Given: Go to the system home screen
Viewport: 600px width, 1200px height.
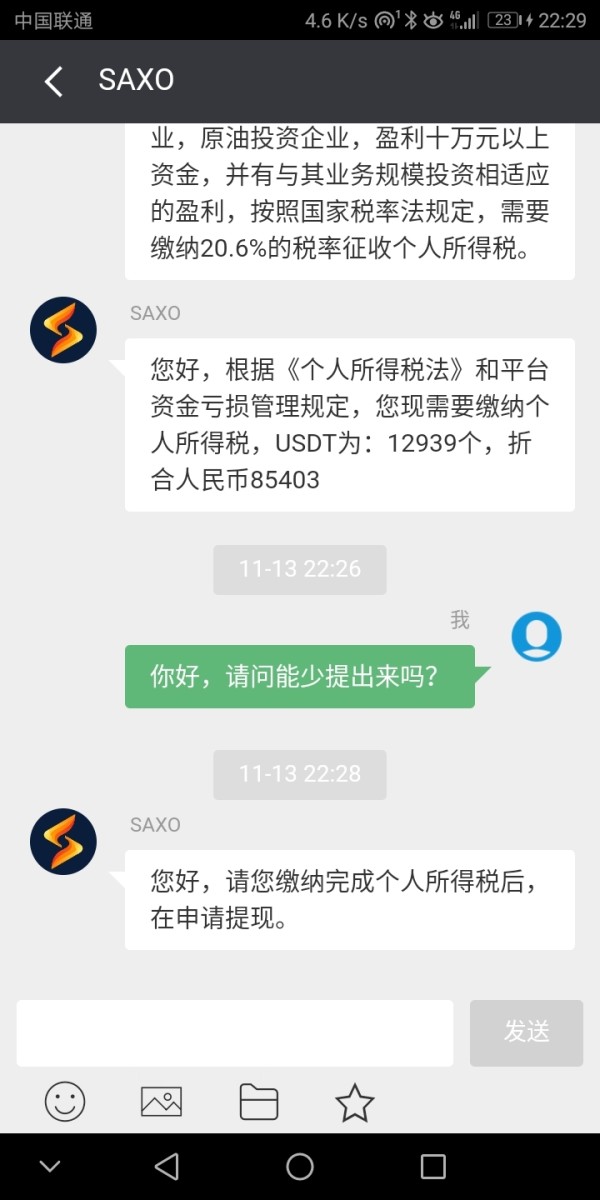Looking at the screenshot, I should (300, 1166).
